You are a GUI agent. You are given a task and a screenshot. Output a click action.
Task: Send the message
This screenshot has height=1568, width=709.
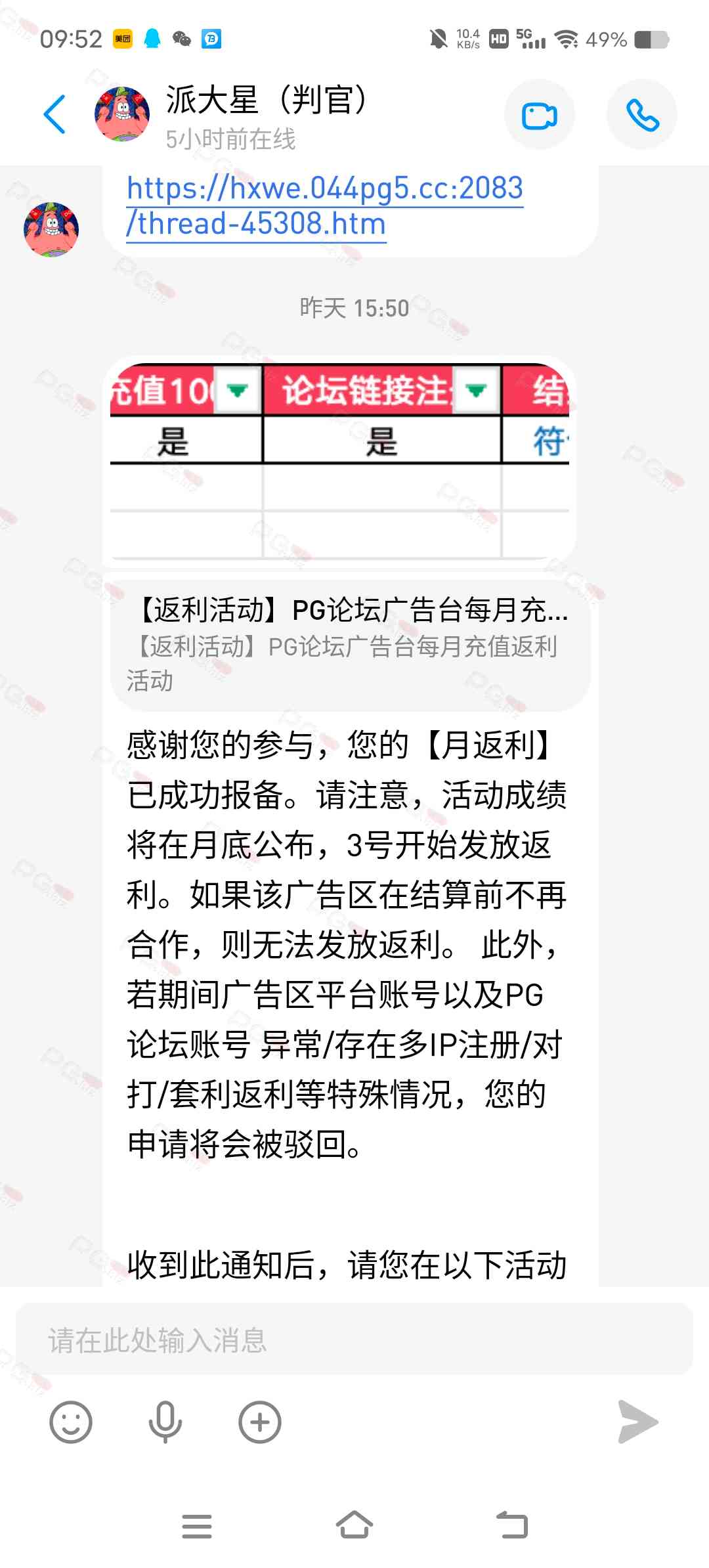(637, 1422)
